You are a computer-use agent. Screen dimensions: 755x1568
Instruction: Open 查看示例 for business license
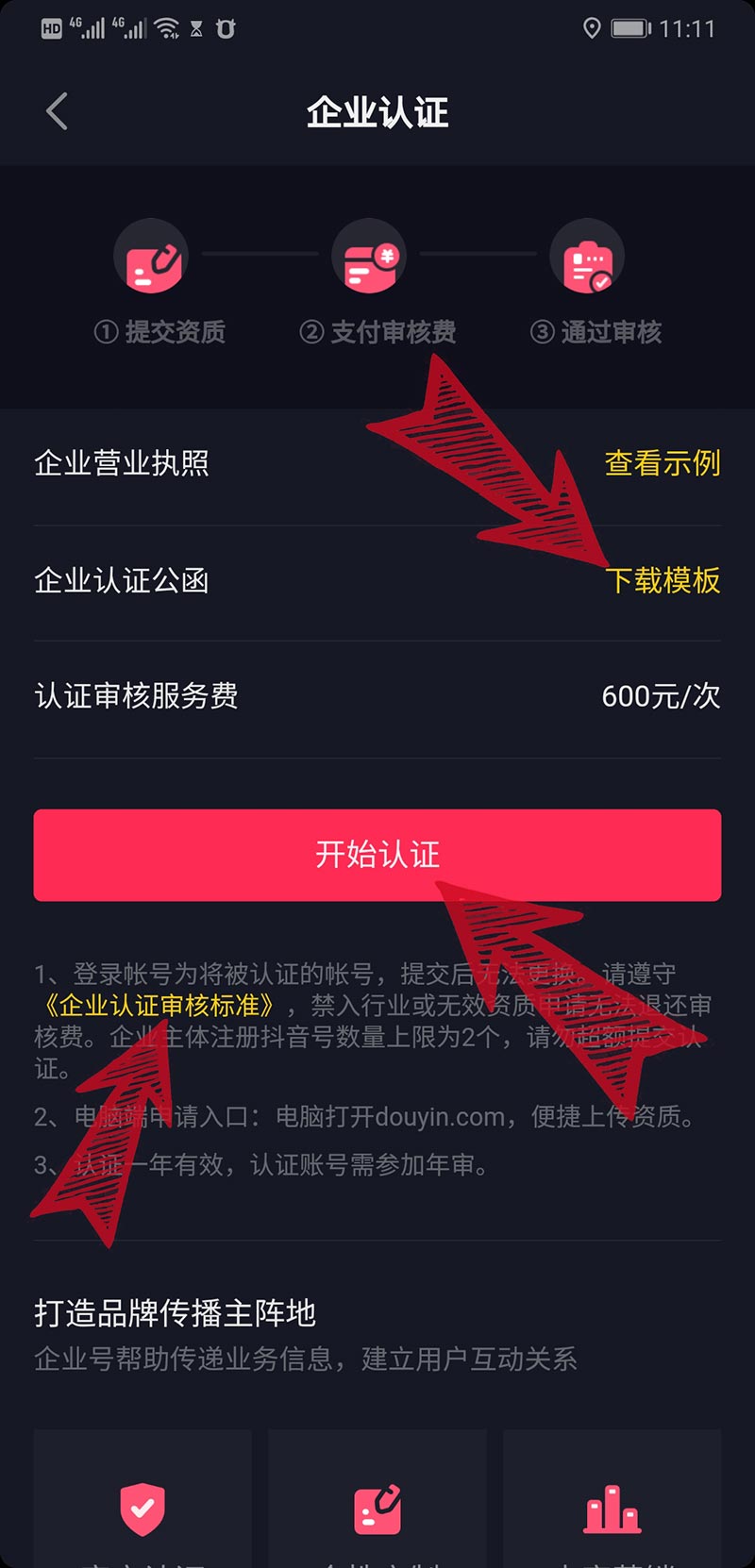(x=662, y=463)
